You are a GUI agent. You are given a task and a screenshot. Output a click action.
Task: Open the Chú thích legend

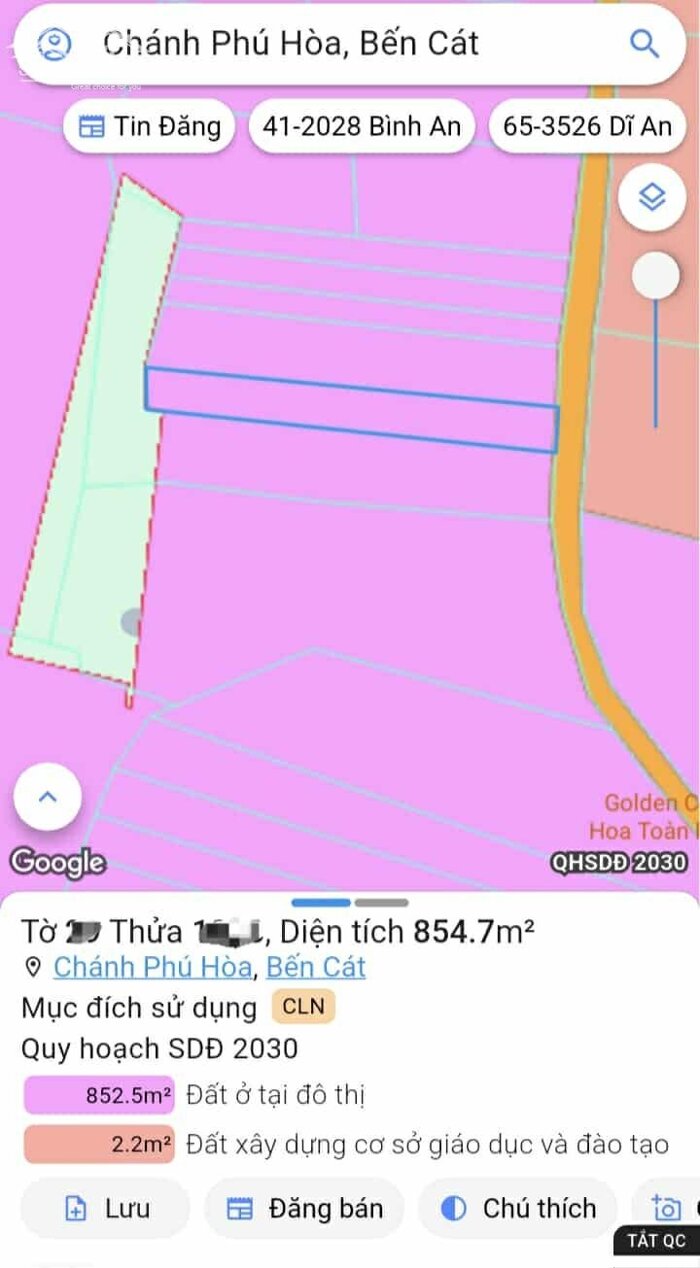click(x=518, y=1208)
